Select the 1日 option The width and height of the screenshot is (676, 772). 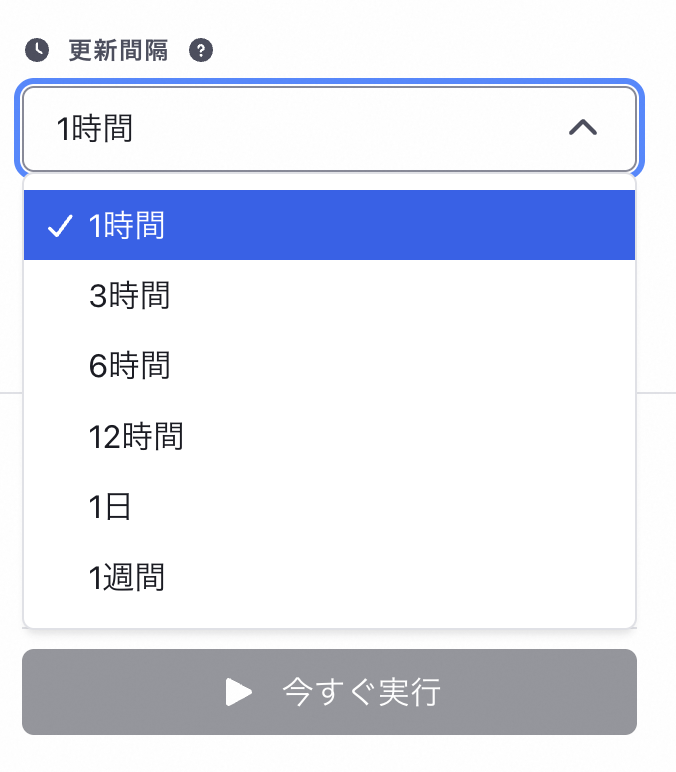[329, 507]
